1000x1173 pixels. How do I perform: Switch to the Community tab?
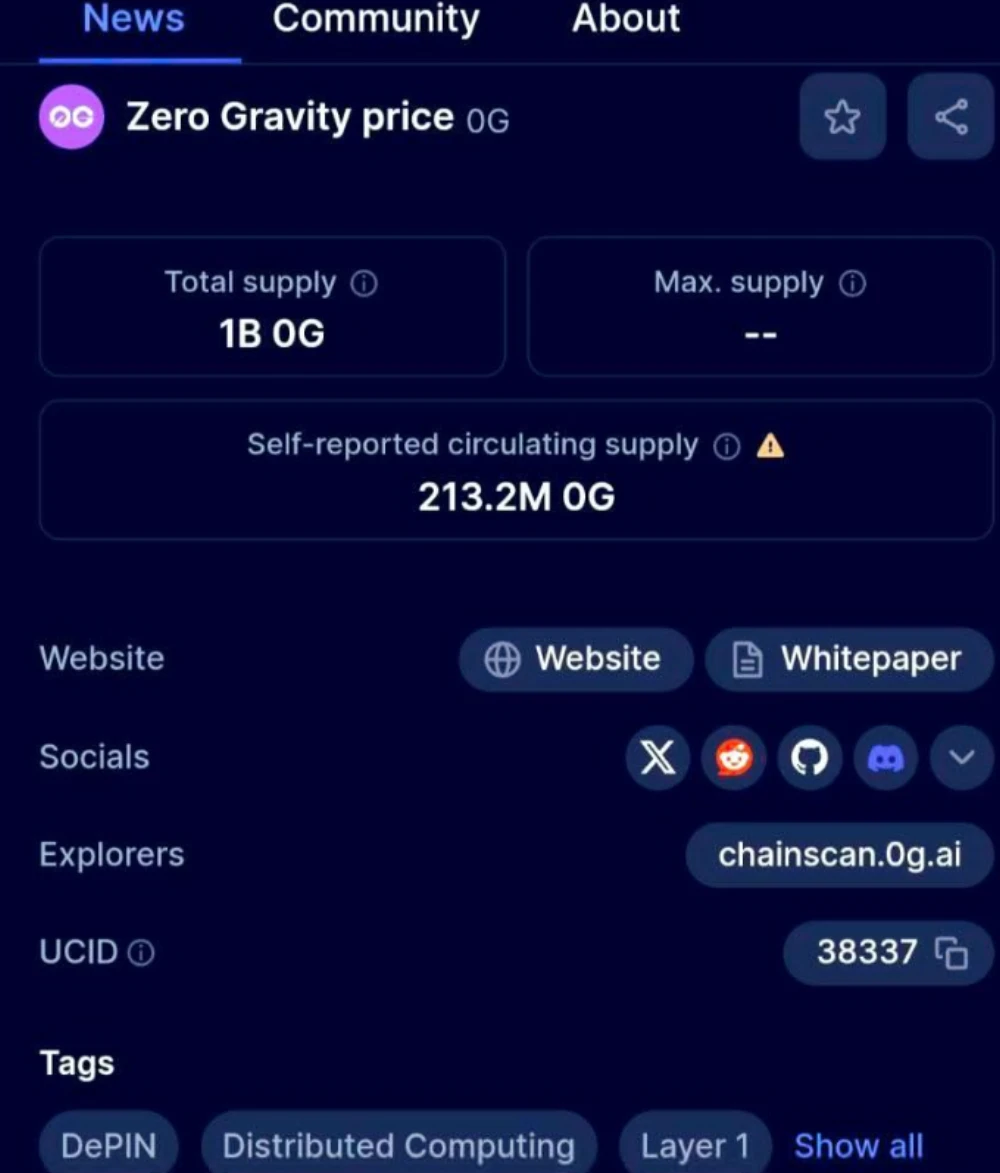[375, 19]
